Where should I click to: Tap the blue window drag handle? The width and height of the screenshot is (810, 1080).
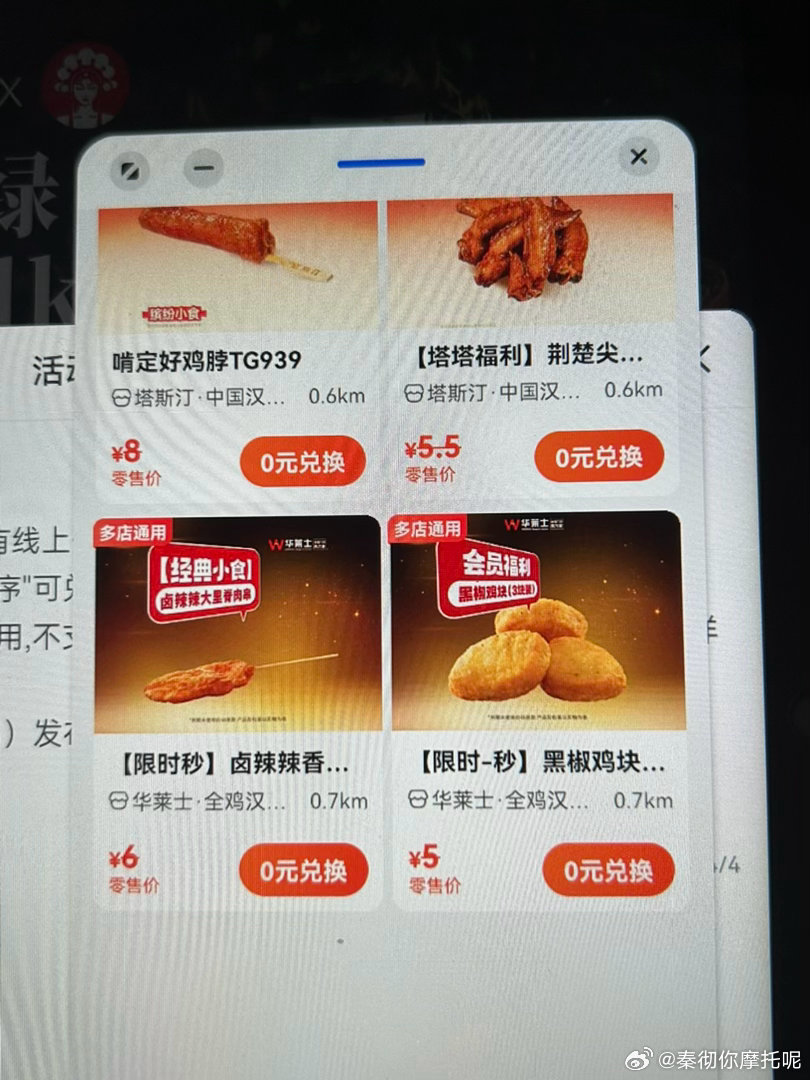pos(381,162)
